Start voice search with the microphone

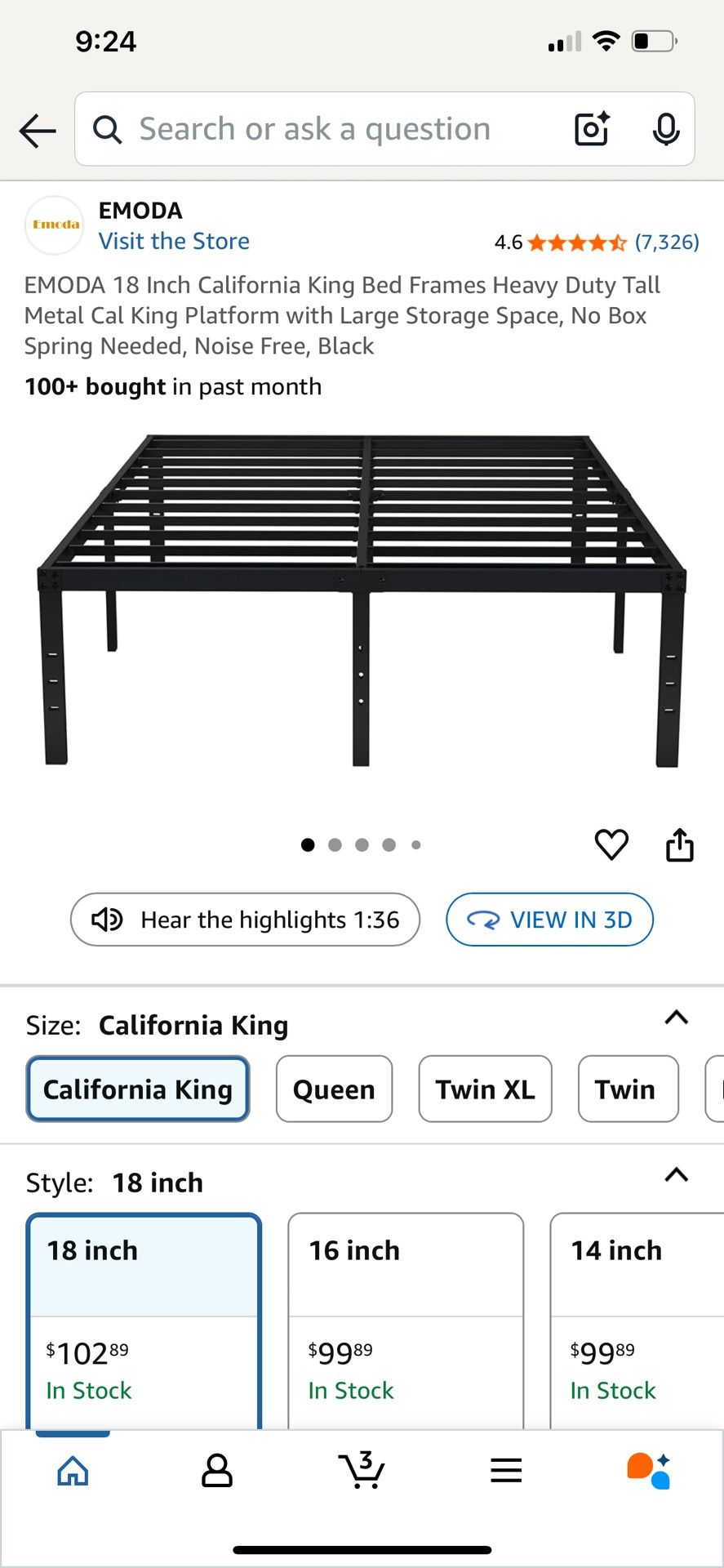tap(666, 129)
